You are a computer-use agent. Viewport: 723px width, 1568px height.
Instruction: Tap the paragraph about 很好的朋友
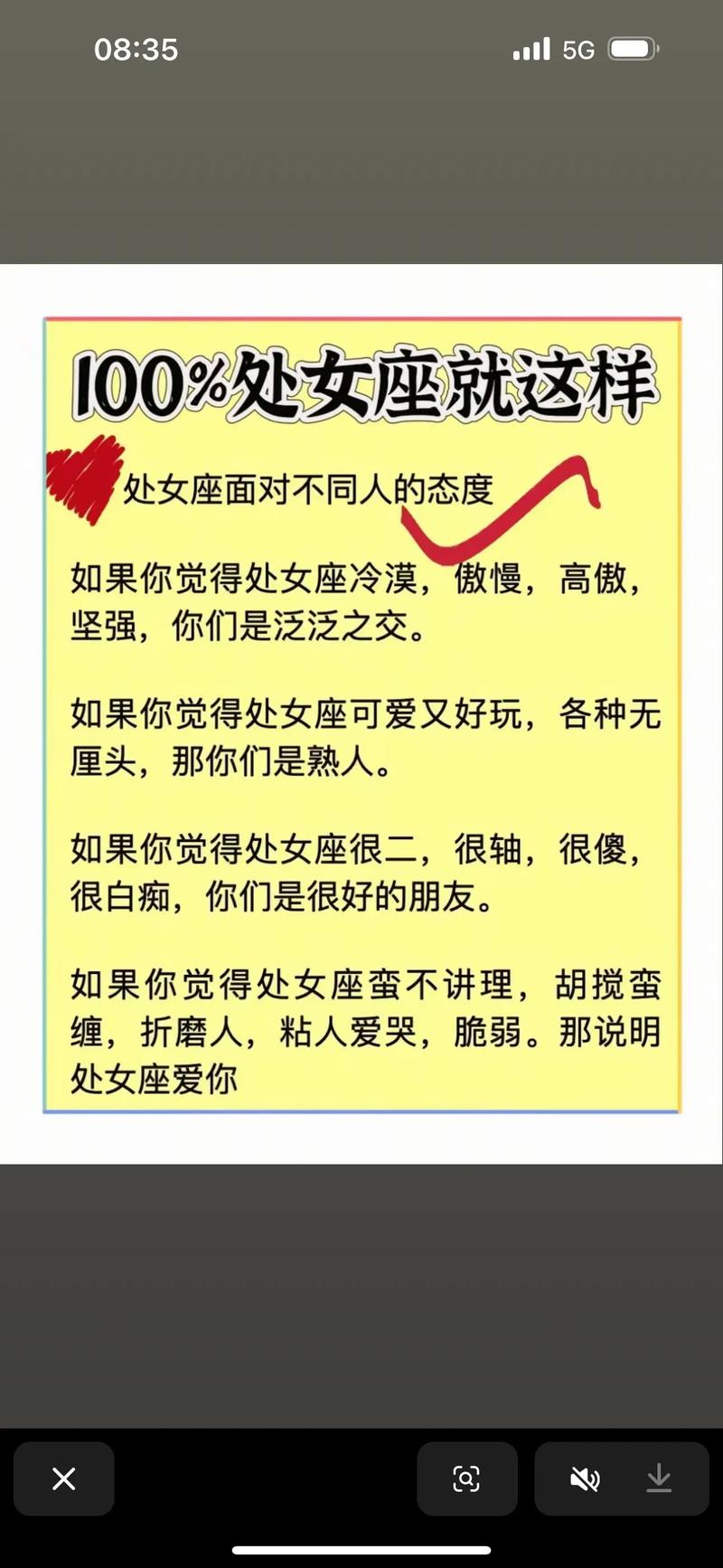point(361,868)
